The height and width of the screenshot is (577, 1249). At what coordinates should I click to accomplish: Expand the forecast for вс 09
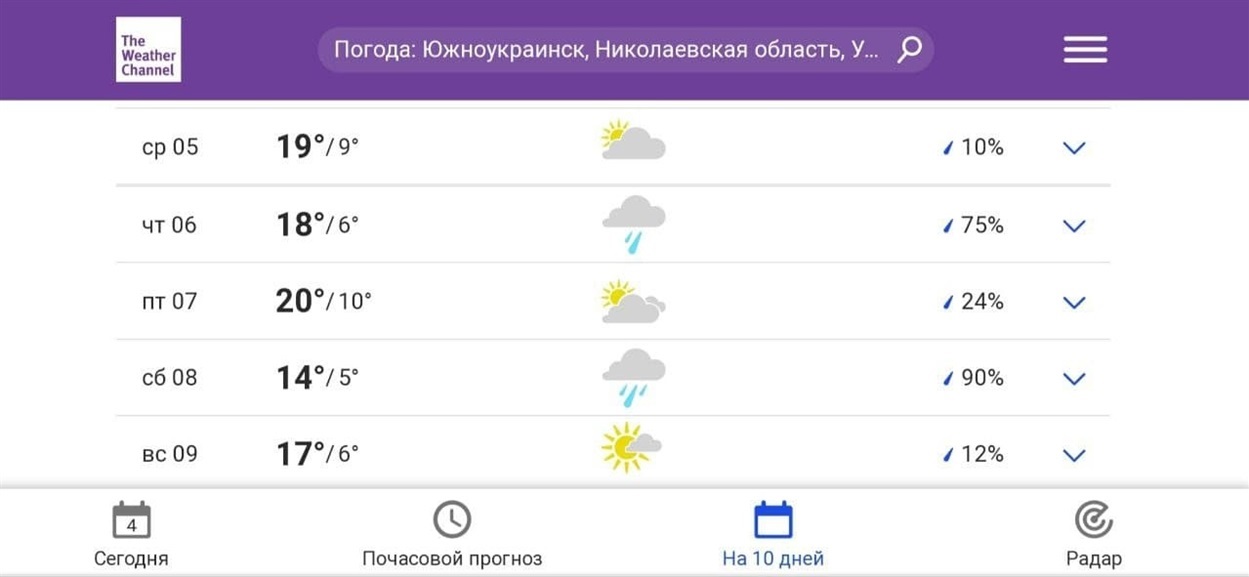(1073, 455)
